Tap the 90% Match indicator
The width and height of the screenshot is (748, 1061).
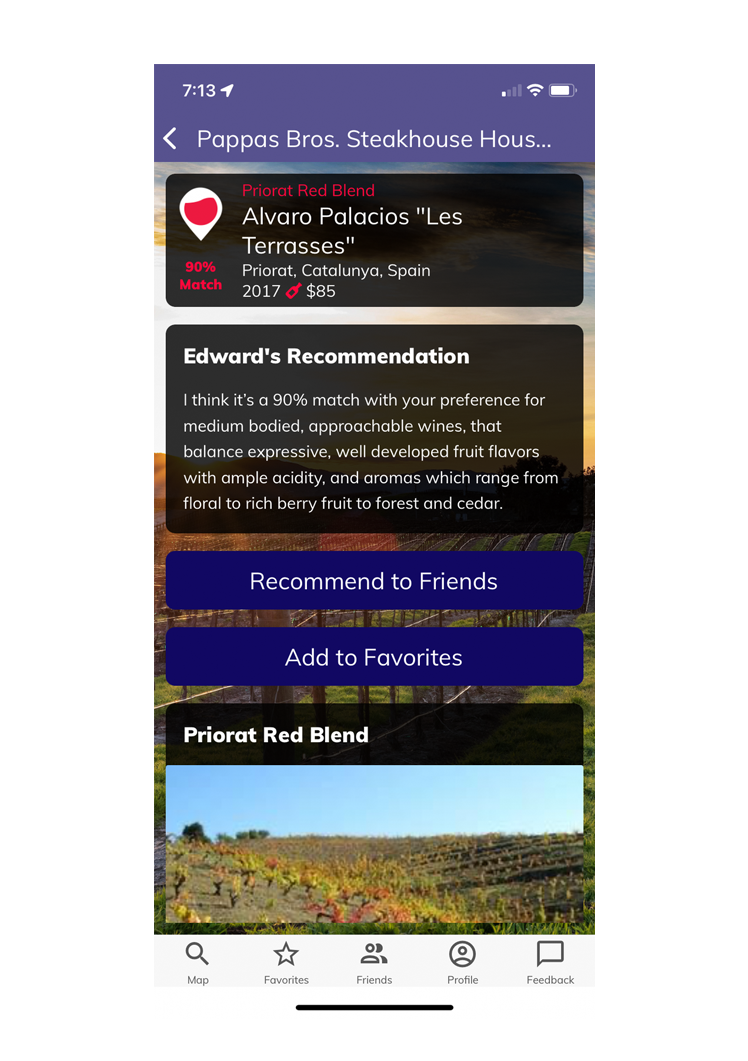200,275
